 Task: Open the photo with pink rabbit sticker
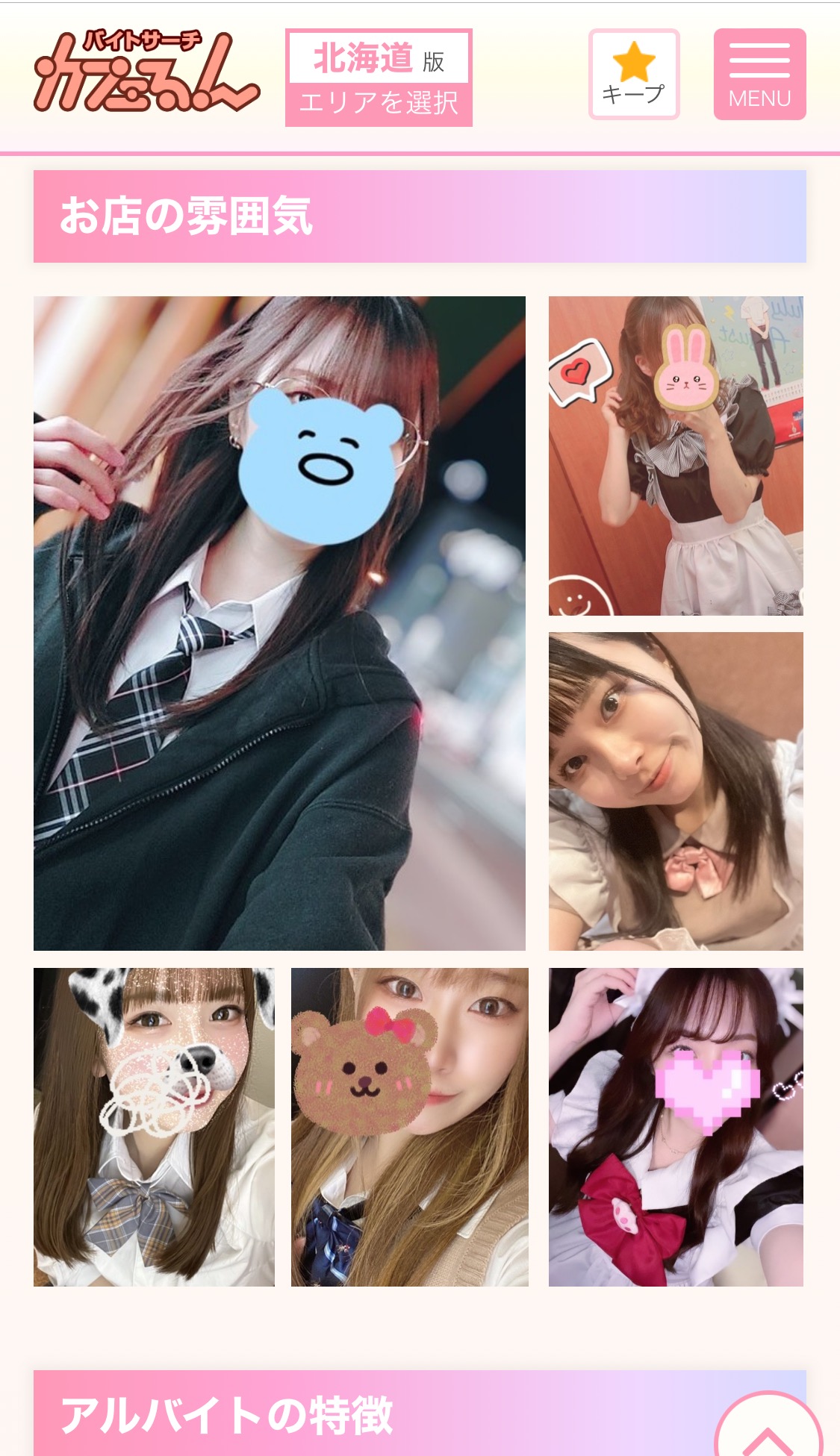point(676,456)
